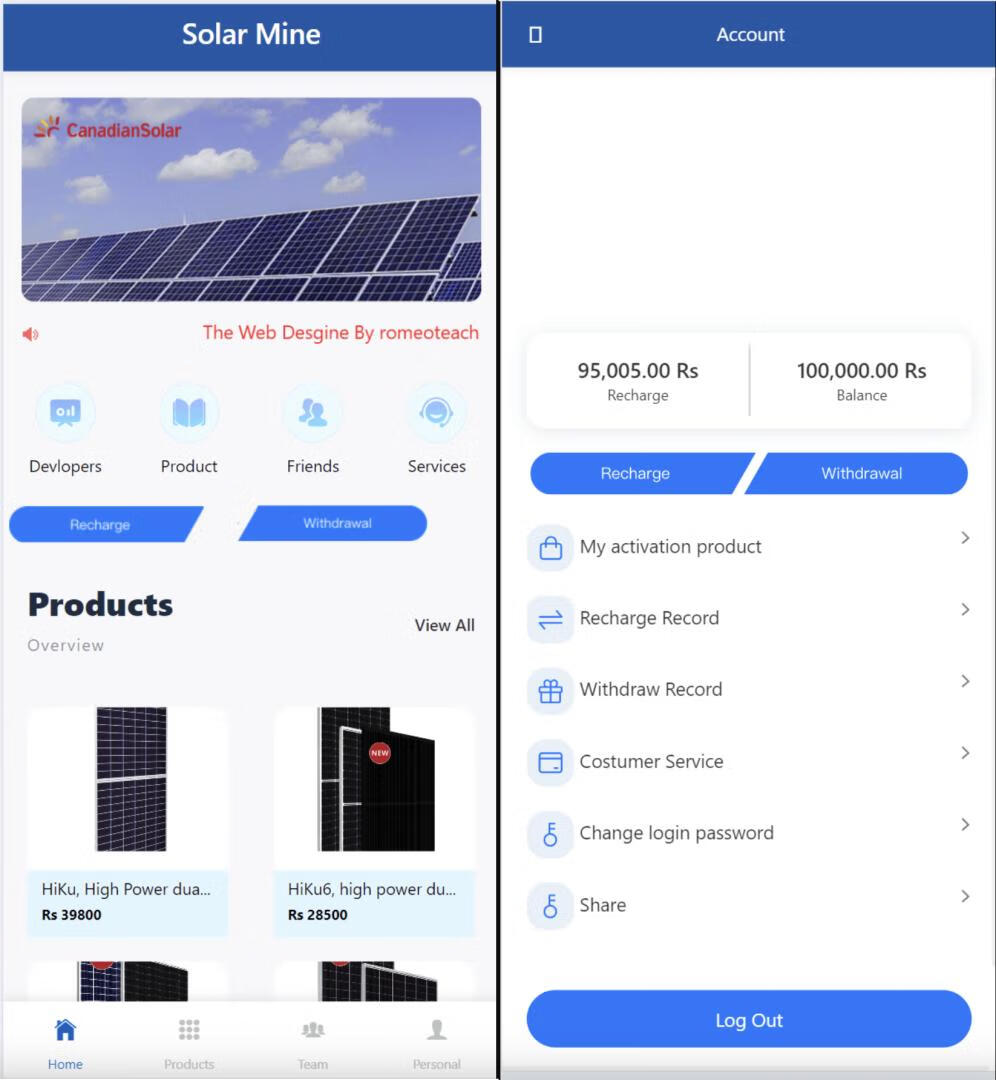This screenshot has width=996, height=1080.
Task: Switch to the Personal tab
Action: click(437, 1041)
